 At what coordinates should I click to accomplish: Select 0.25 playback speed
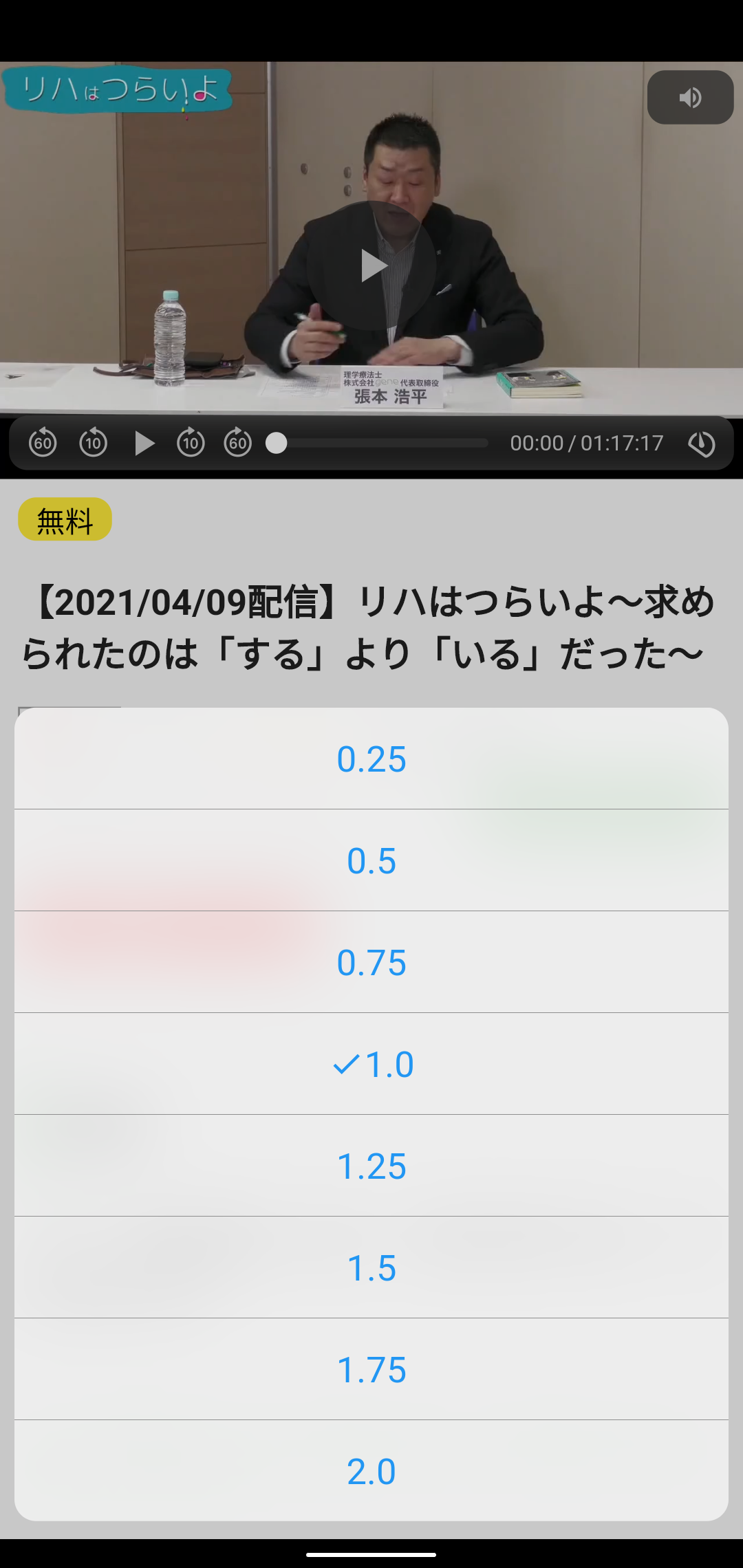[371, 759]
